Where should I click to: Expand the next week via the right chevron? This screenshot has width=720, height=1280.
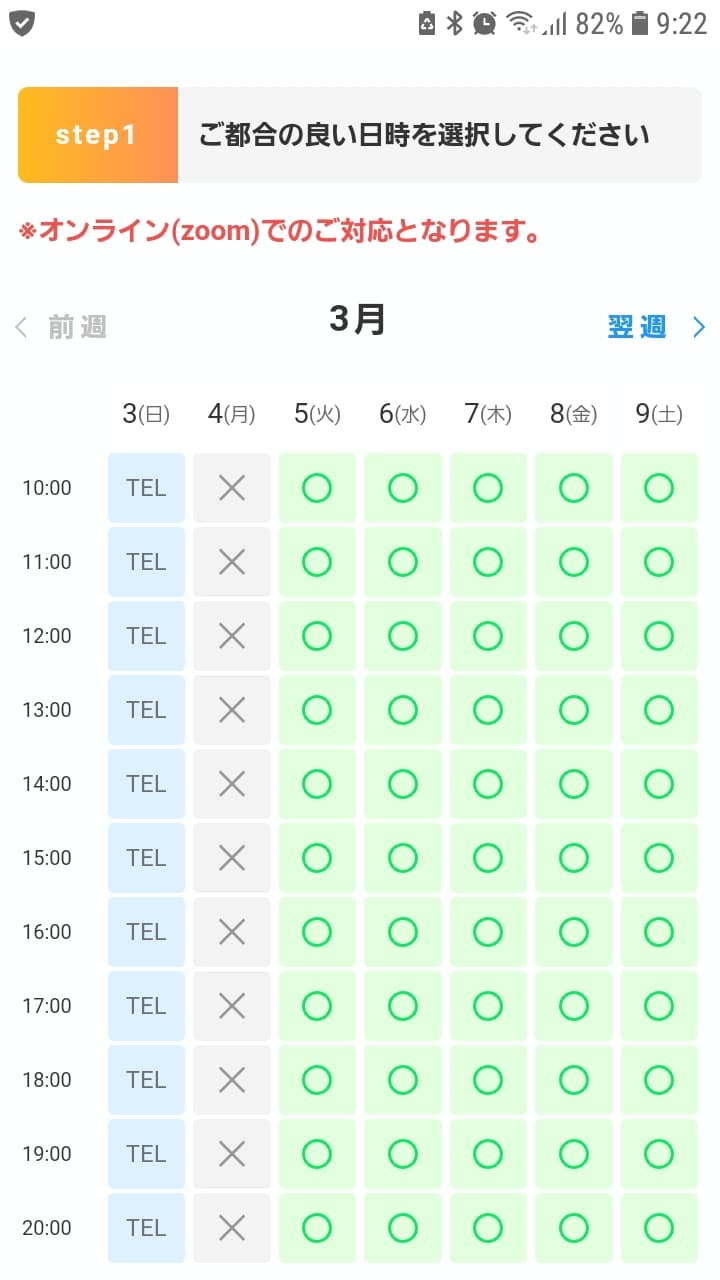698,327
